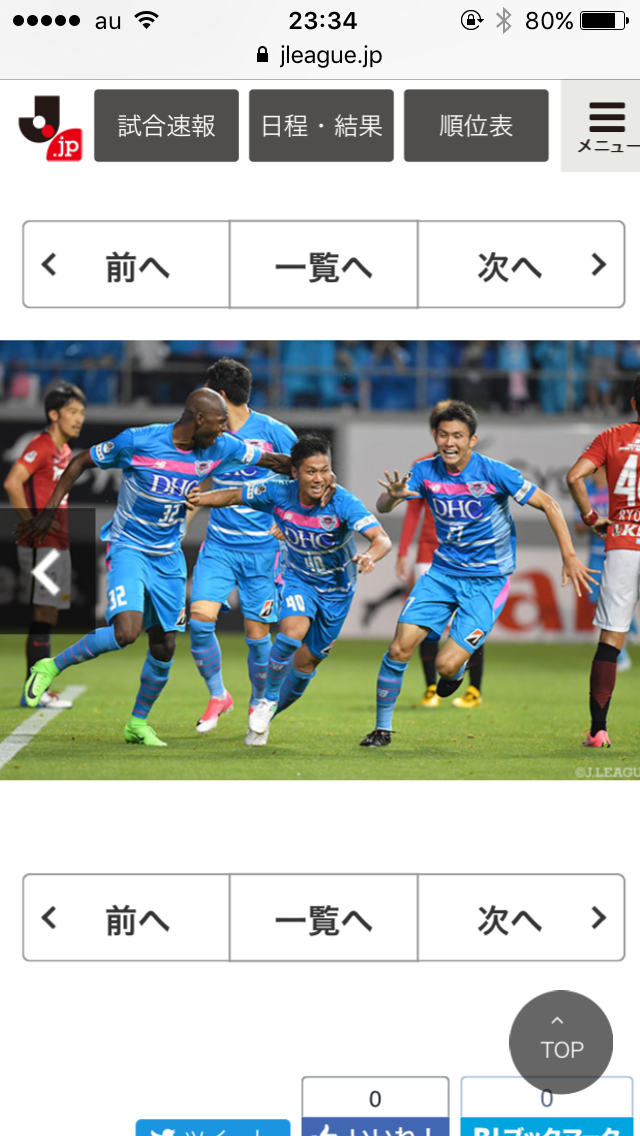640x1136 pixels.
Task: Tap the upper 前へ previous button
Action: 126,264
